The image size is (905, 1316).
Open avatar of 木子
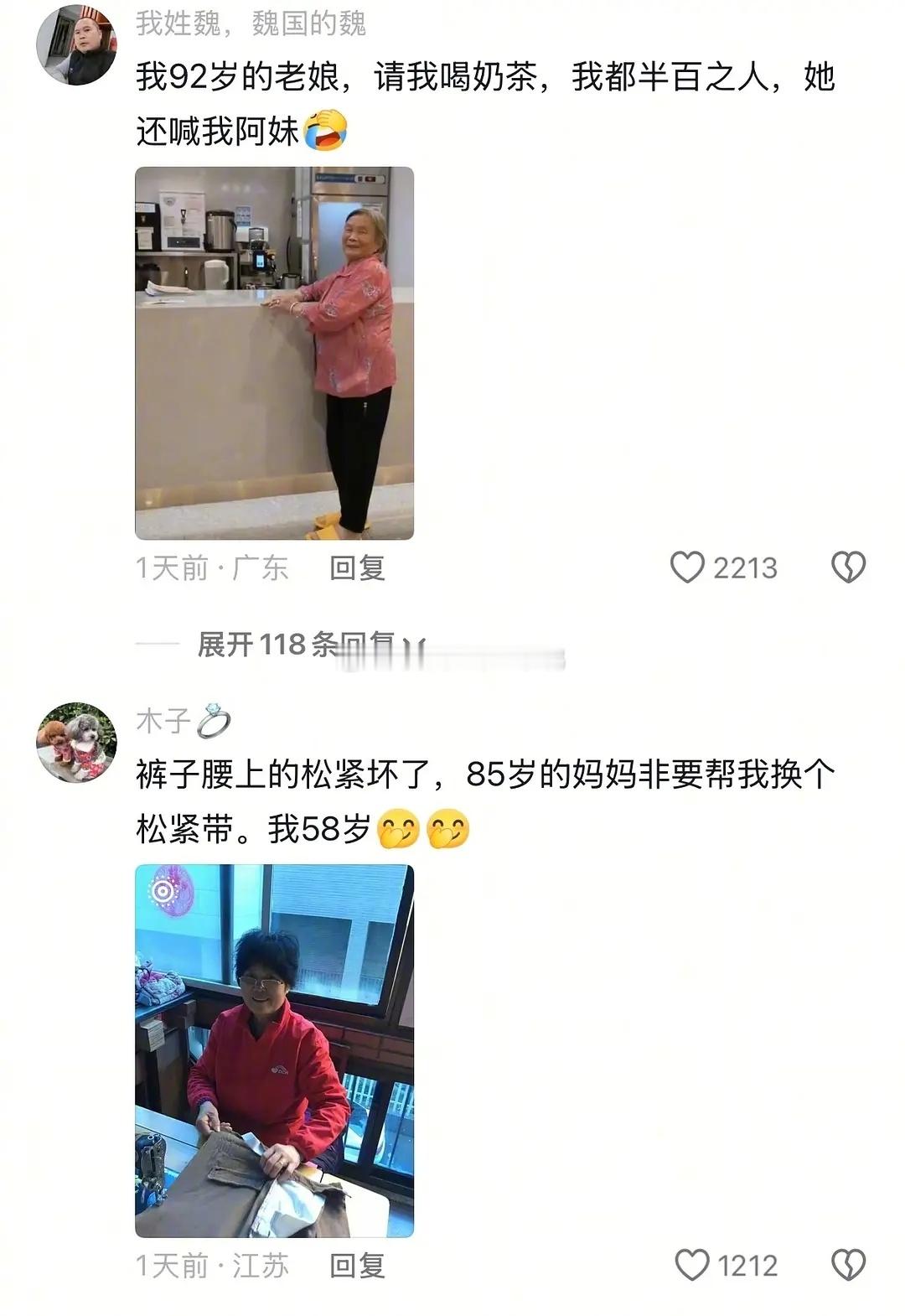[76, 742]
